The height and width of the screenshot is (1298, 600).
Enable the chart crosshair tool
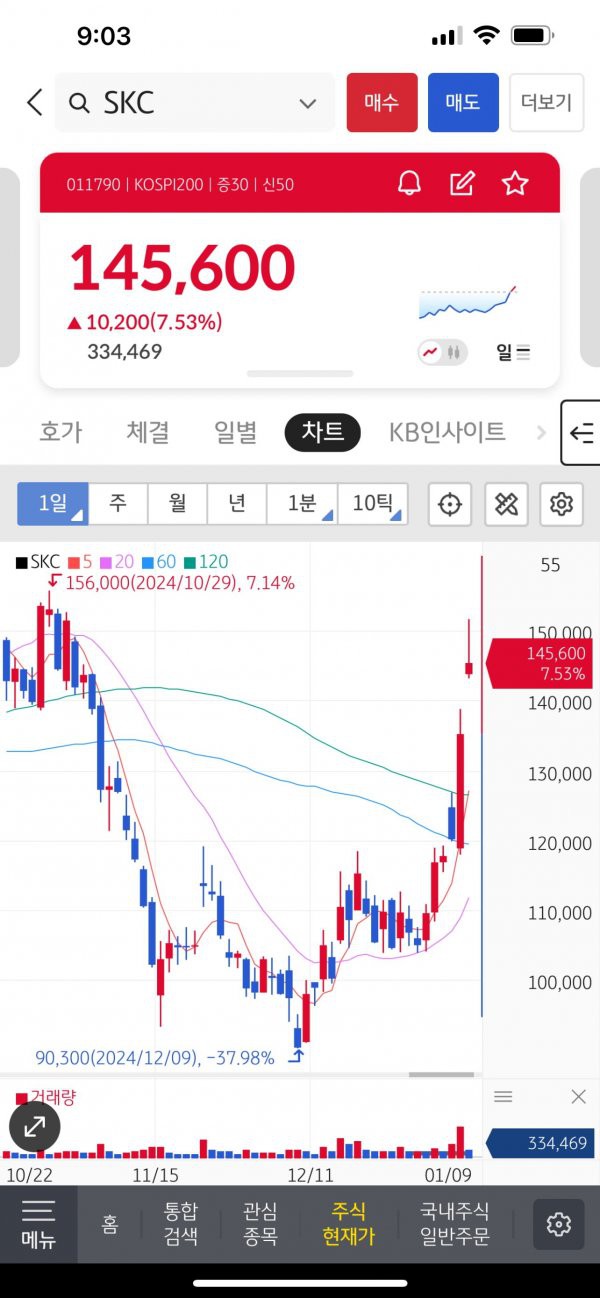[x=450, y=504]
